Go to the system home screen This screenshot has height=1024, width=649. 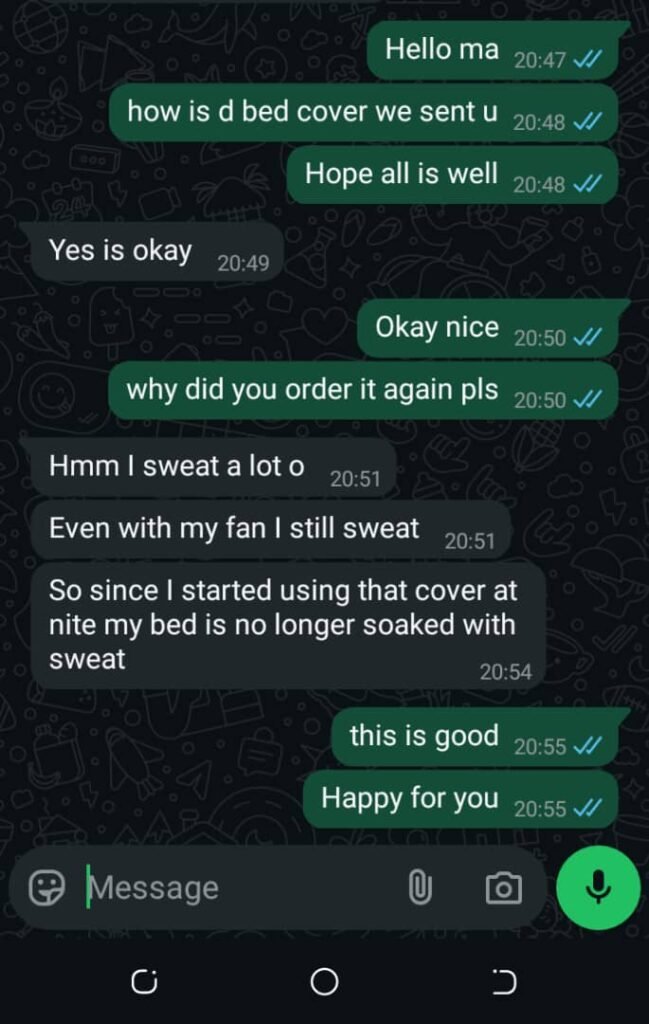click(x=324, y=982)
